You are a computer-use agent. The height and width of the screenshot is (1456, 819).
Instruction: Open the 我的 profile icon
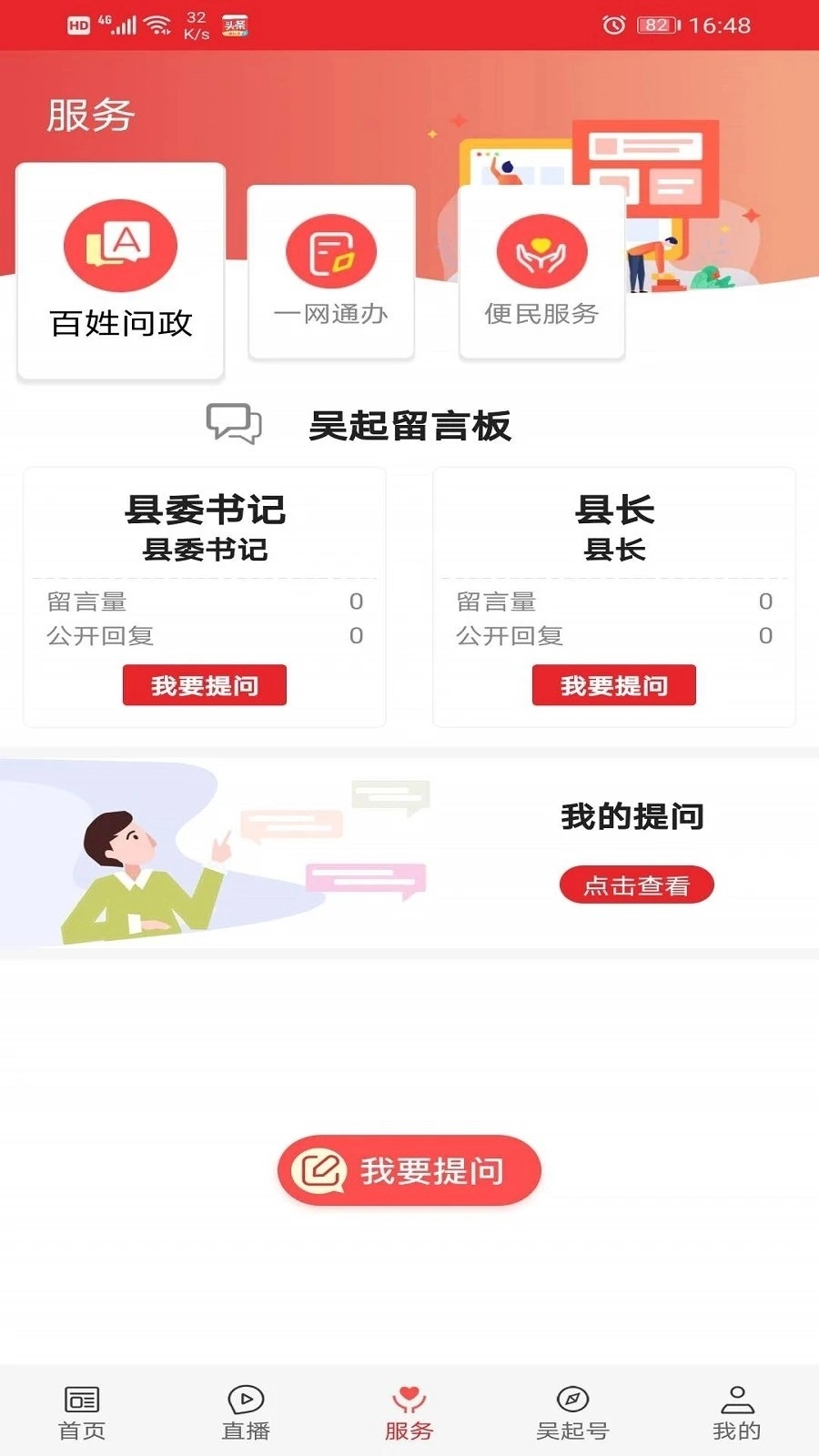click(735, 1399)
